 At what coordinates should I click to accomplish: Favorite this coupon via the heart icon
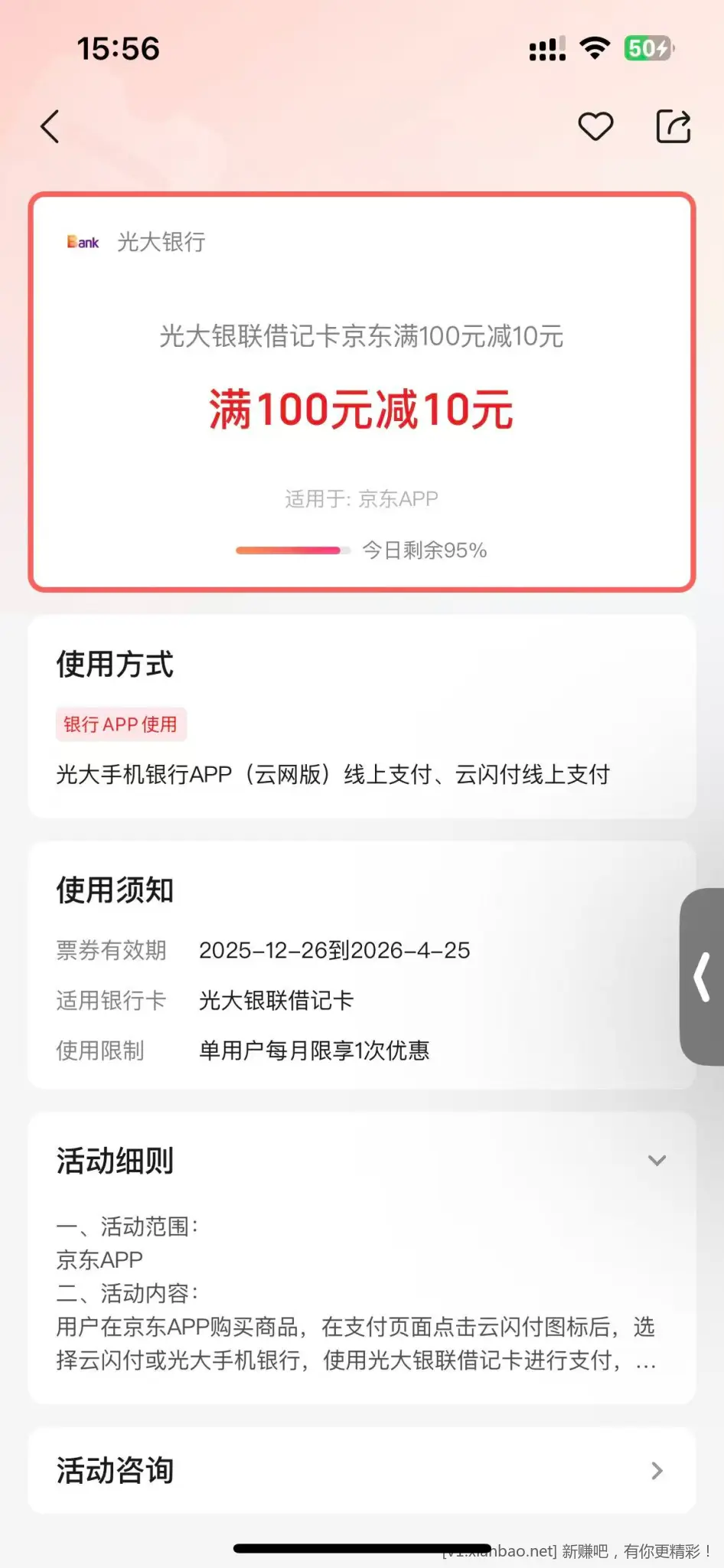click(596, 126)
